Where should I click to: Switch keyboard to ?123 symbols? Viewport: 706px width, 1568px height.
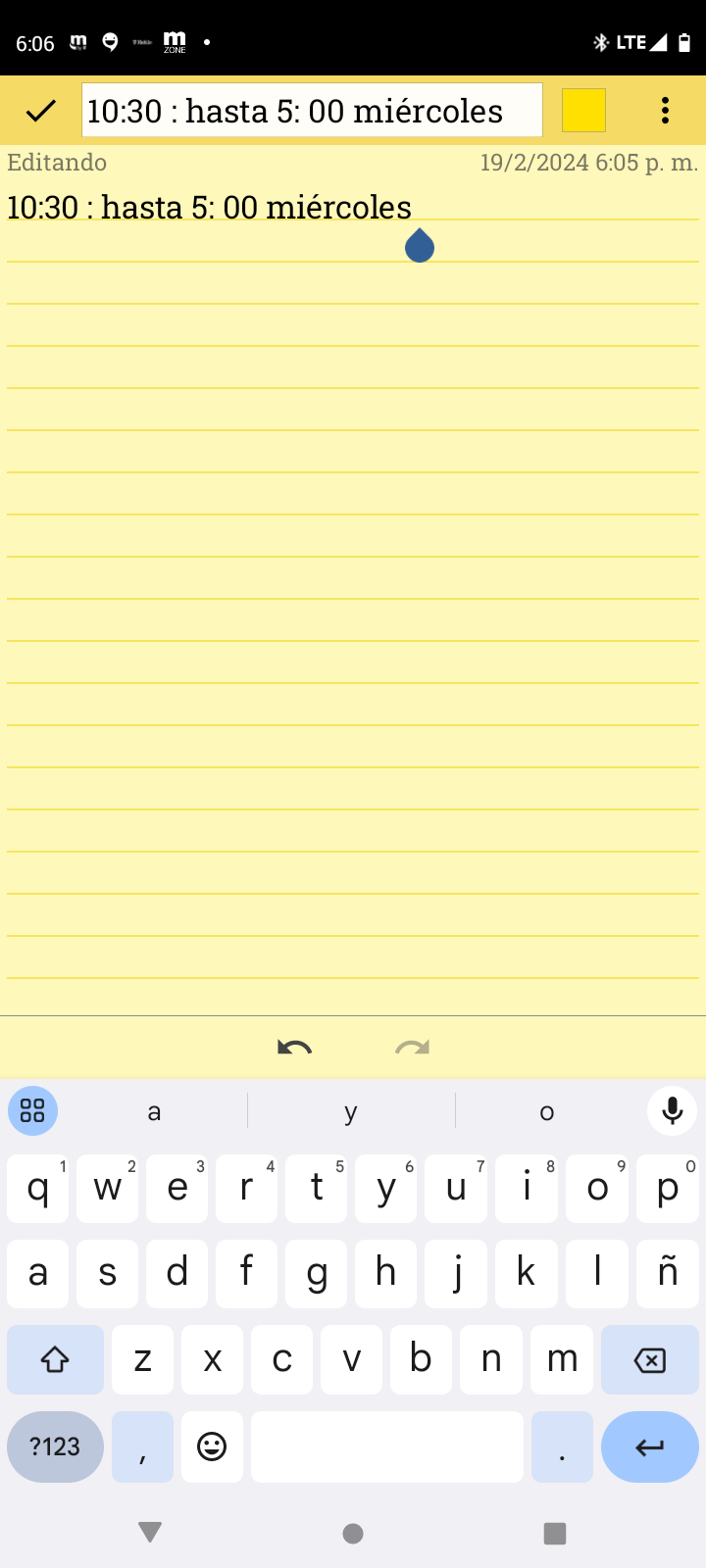[x=55, y=1446]
